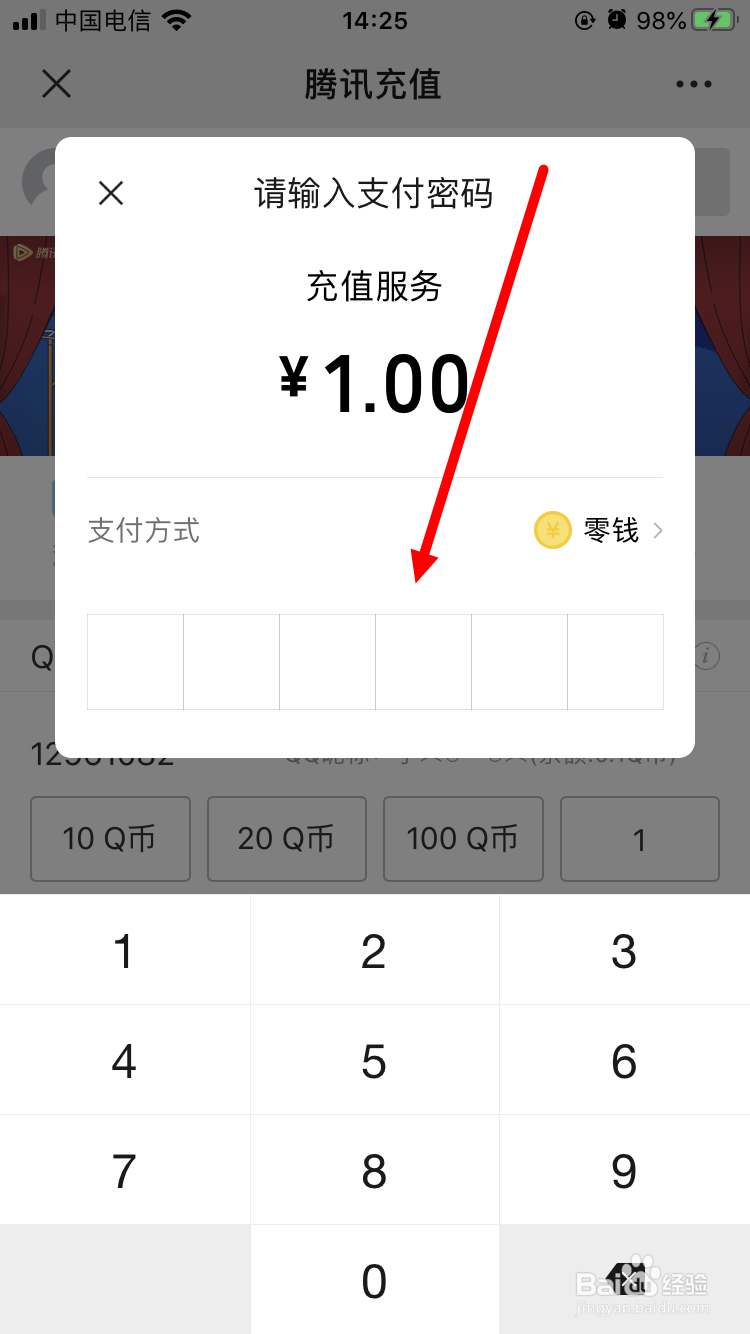Image resolution: width=750 pixels, height=1334 pixels.
Task: Close the payment password dialog
Action: [x=110, y=193]
